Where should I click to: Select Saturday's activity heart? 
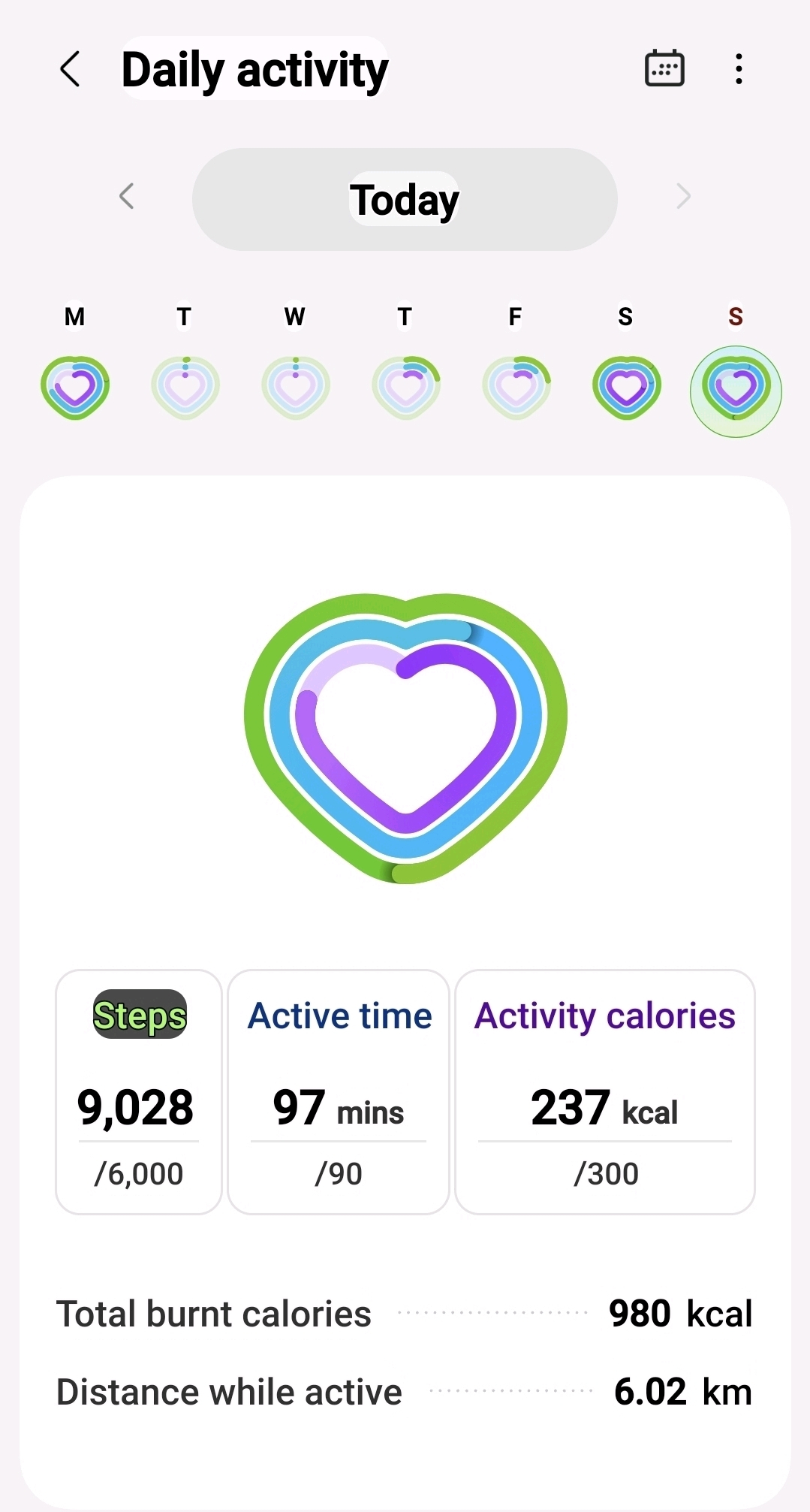626,388
